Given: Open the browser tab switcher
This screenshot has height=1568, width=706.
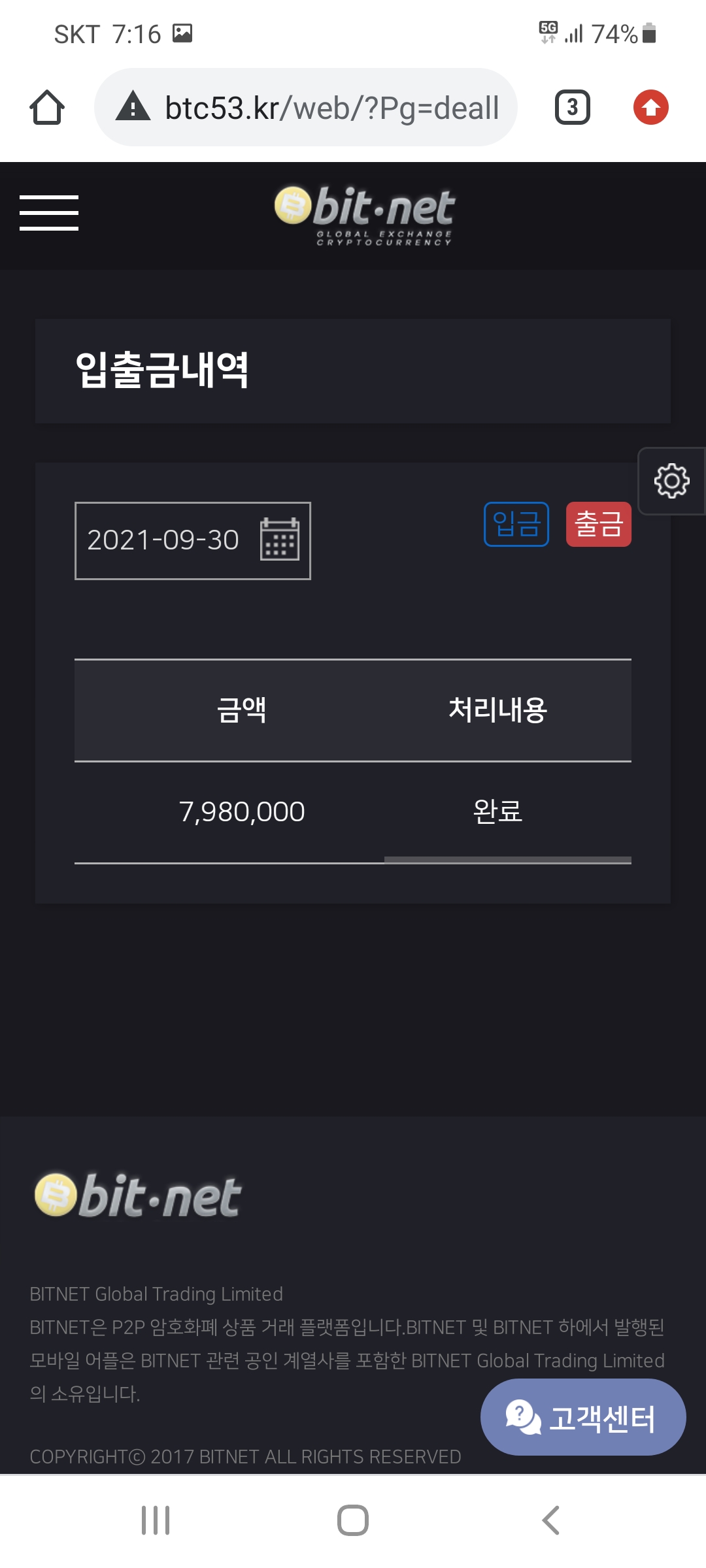Looking at the screenshot, I should [573, 108].
